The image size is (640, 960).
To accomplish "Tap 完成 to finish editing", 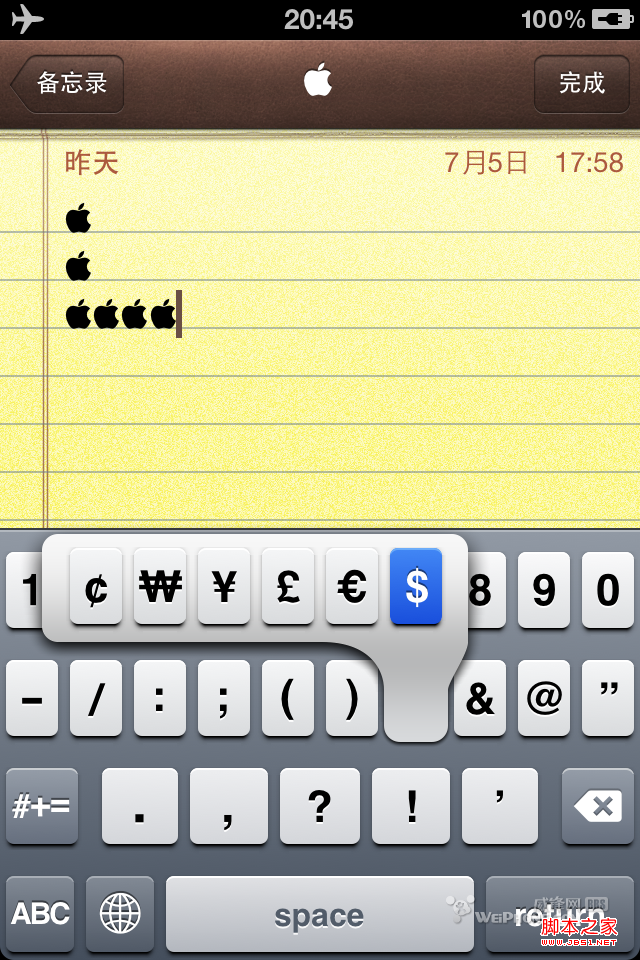I will [581, 83].
